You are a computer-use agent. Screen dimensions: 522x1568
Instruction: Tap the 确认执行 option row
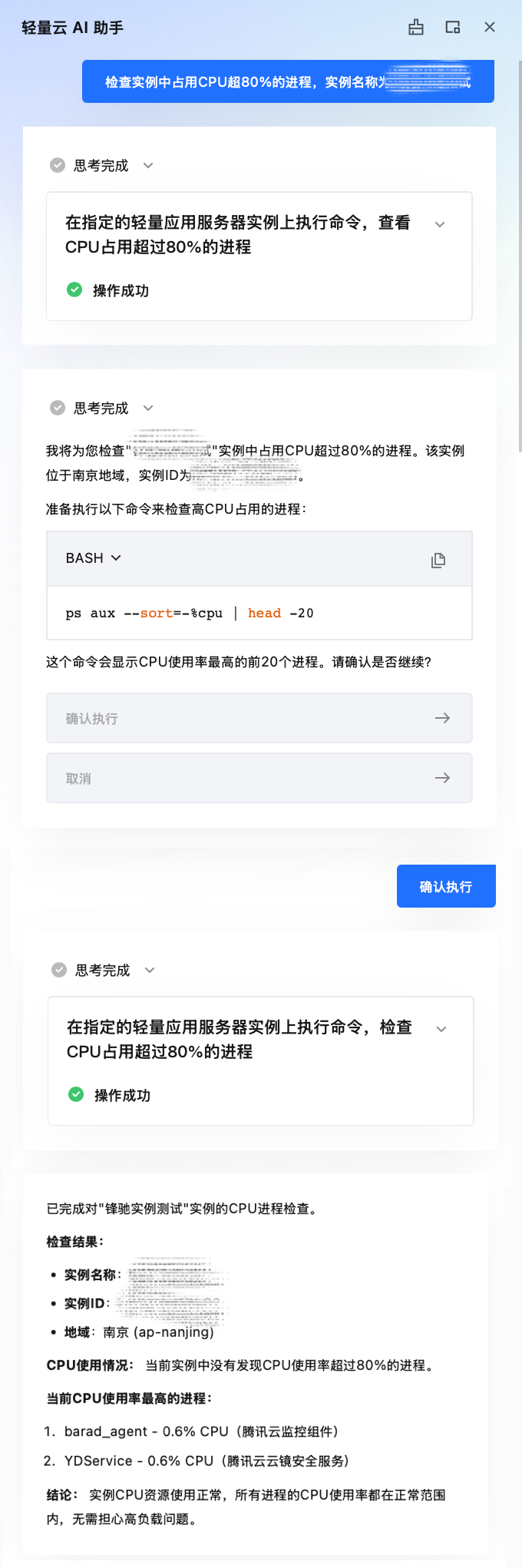259,718
